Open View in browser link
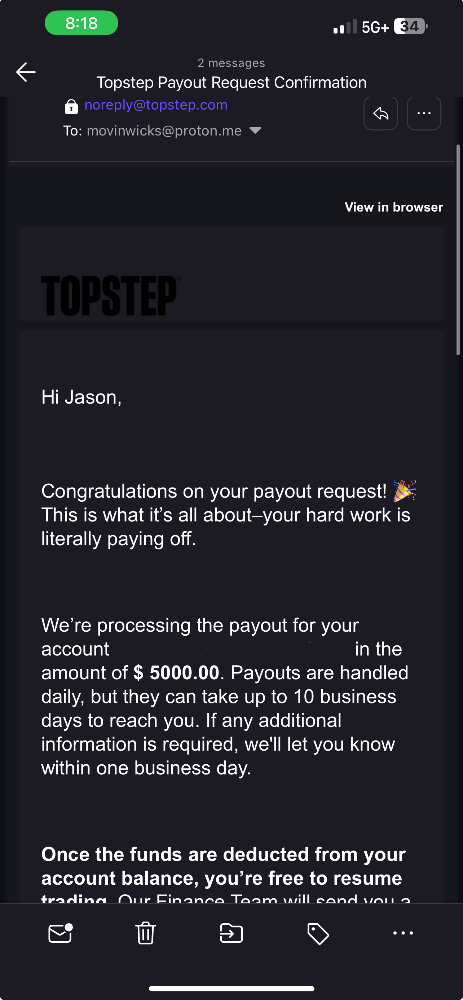The height and width of the screenshot is (1000, 463). click(393, 207)
